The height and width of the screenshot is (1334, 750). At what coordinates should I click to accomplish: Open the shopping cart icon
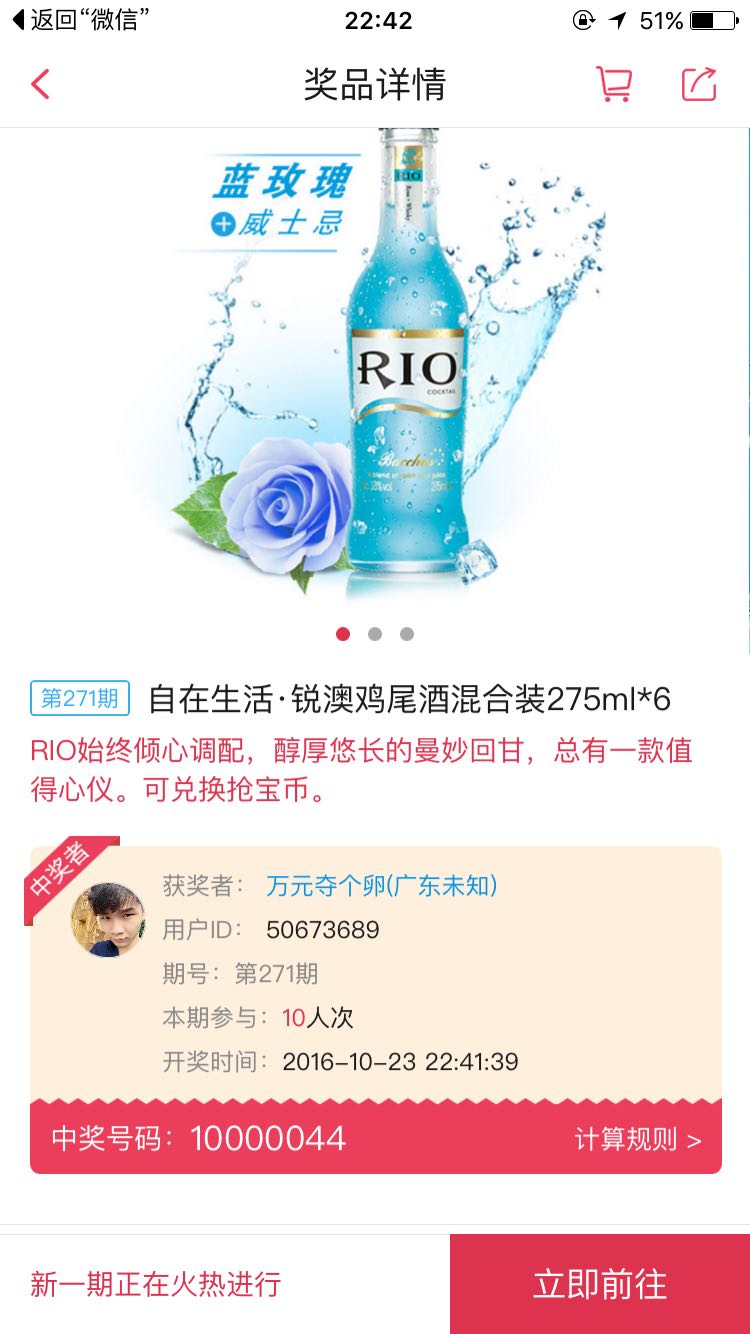pyautogui.click(x=613, y=84)
